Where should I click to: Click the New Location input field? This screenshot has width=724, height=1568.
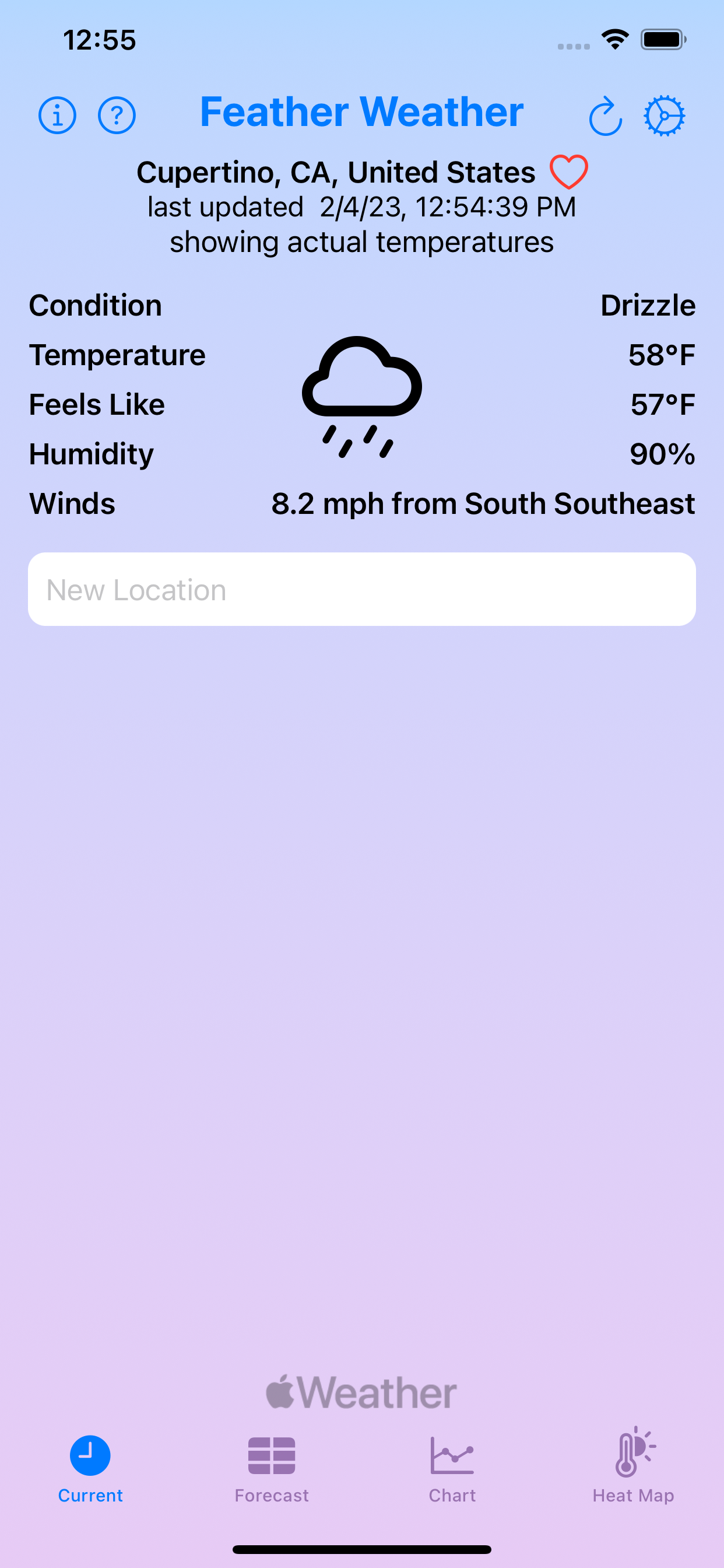361,589
